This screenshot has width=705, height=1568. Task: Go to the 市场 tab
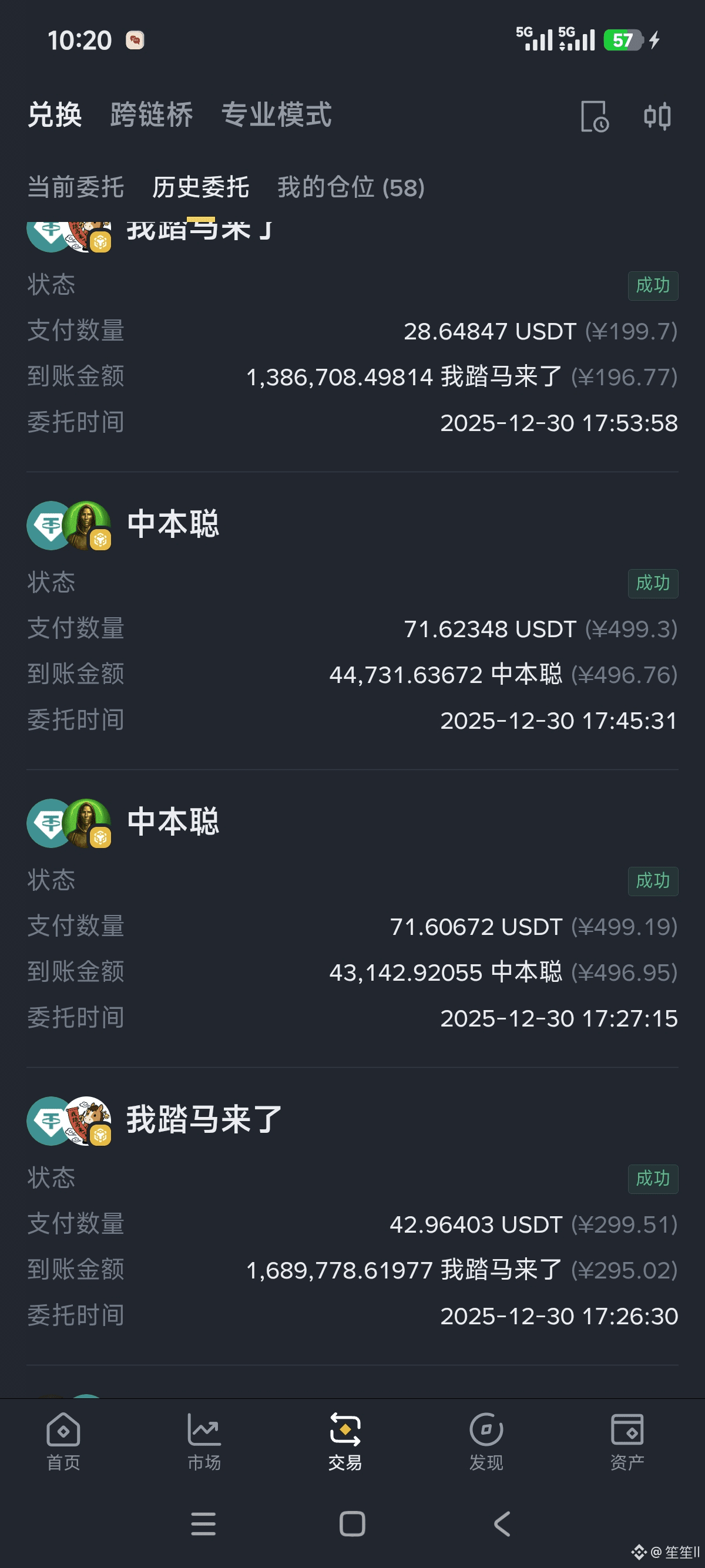204,1440
